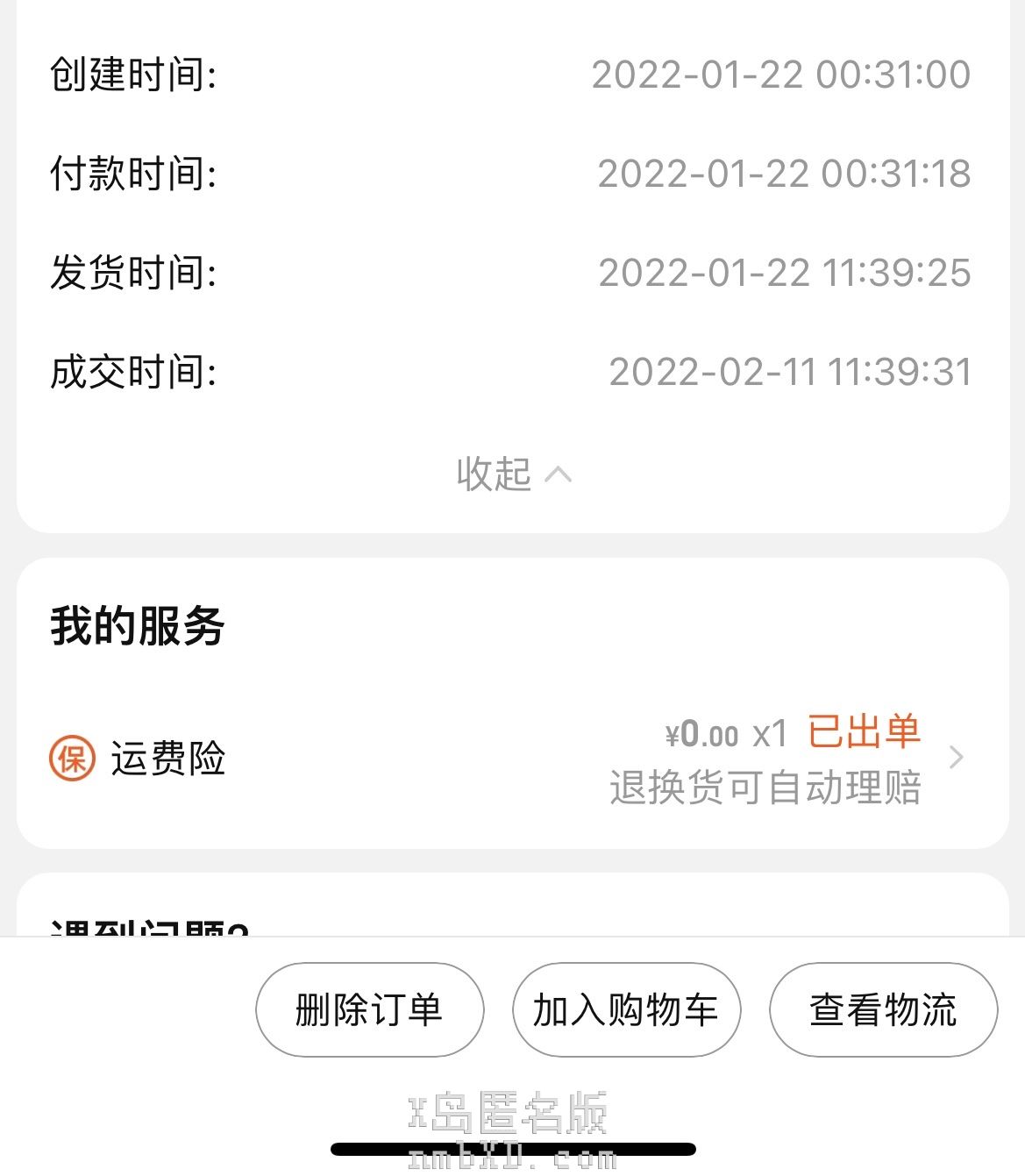The width and height of the screenshot is (1025, 1176).
Task: Tap the 删除订单 button
Action: (369, 1010)
